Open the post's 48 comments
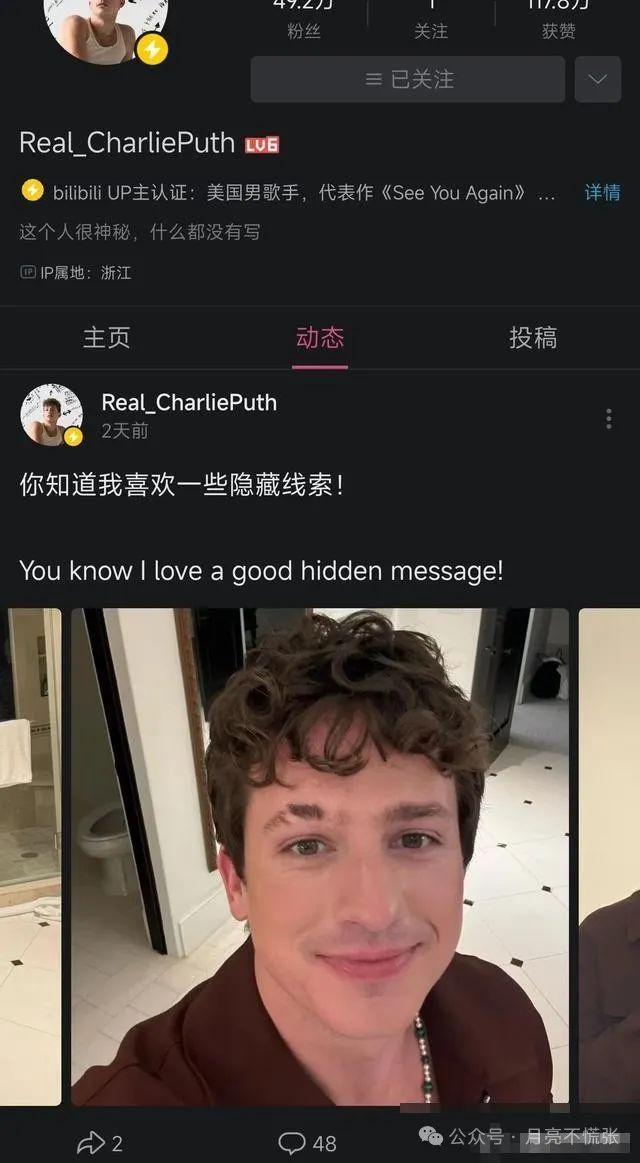The width and height of the screenshot is (640, 1163). click(x=307, y=1142)
